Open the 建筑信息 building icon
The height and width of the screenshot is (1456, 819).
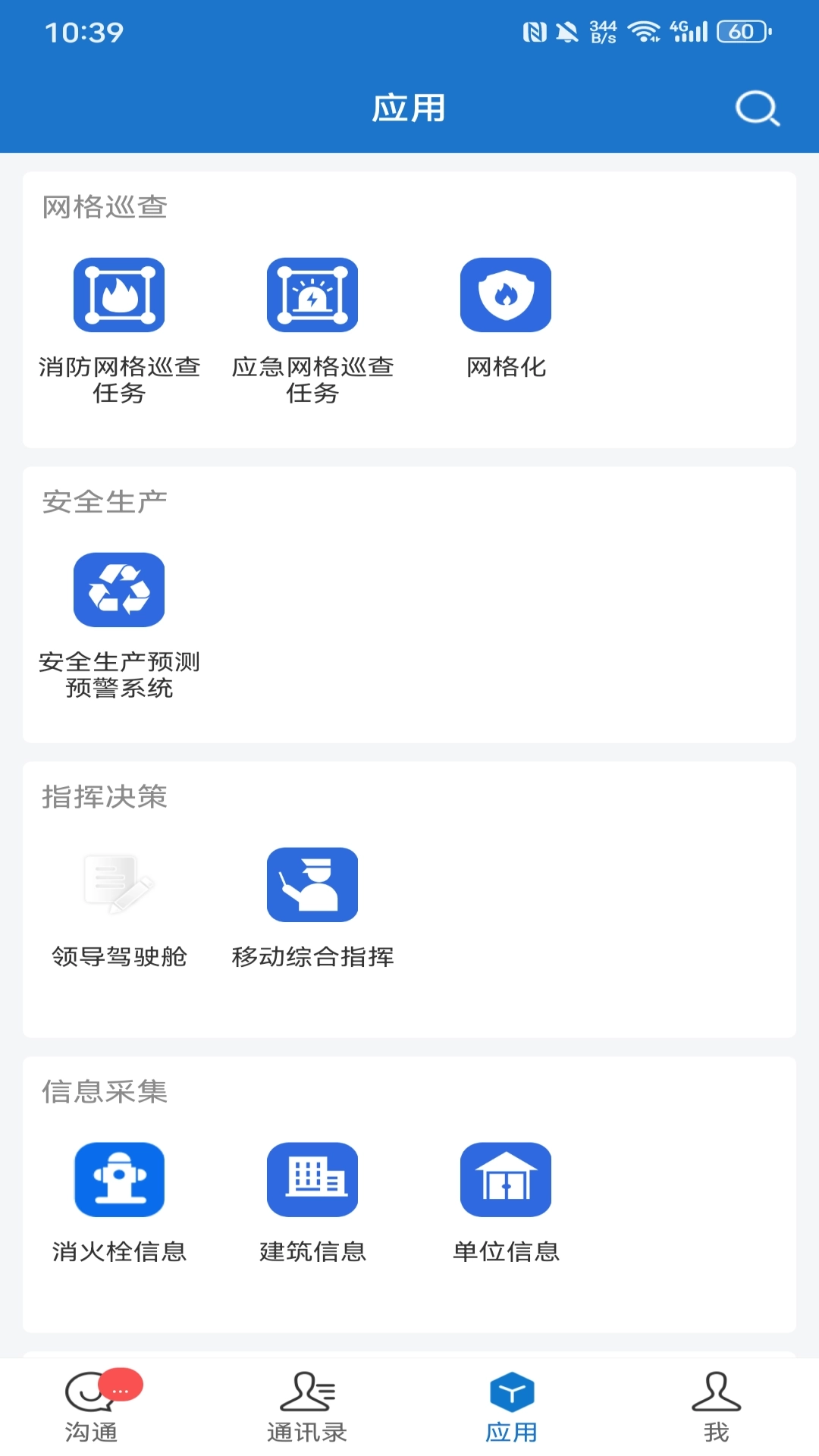[x=312, y=1181]
